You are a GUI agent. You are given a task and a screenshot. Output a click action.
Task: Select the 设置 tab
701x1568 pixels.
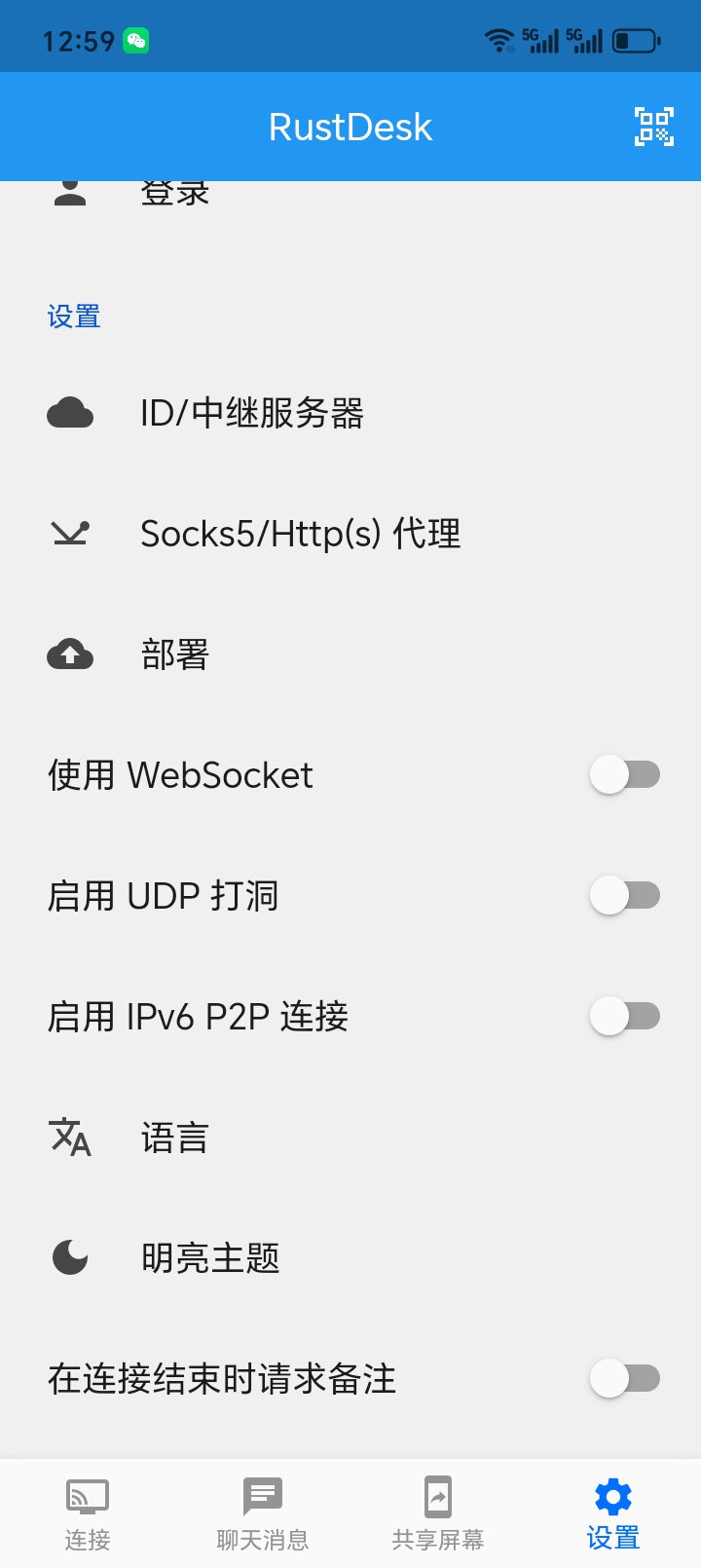pos(613,1513)
